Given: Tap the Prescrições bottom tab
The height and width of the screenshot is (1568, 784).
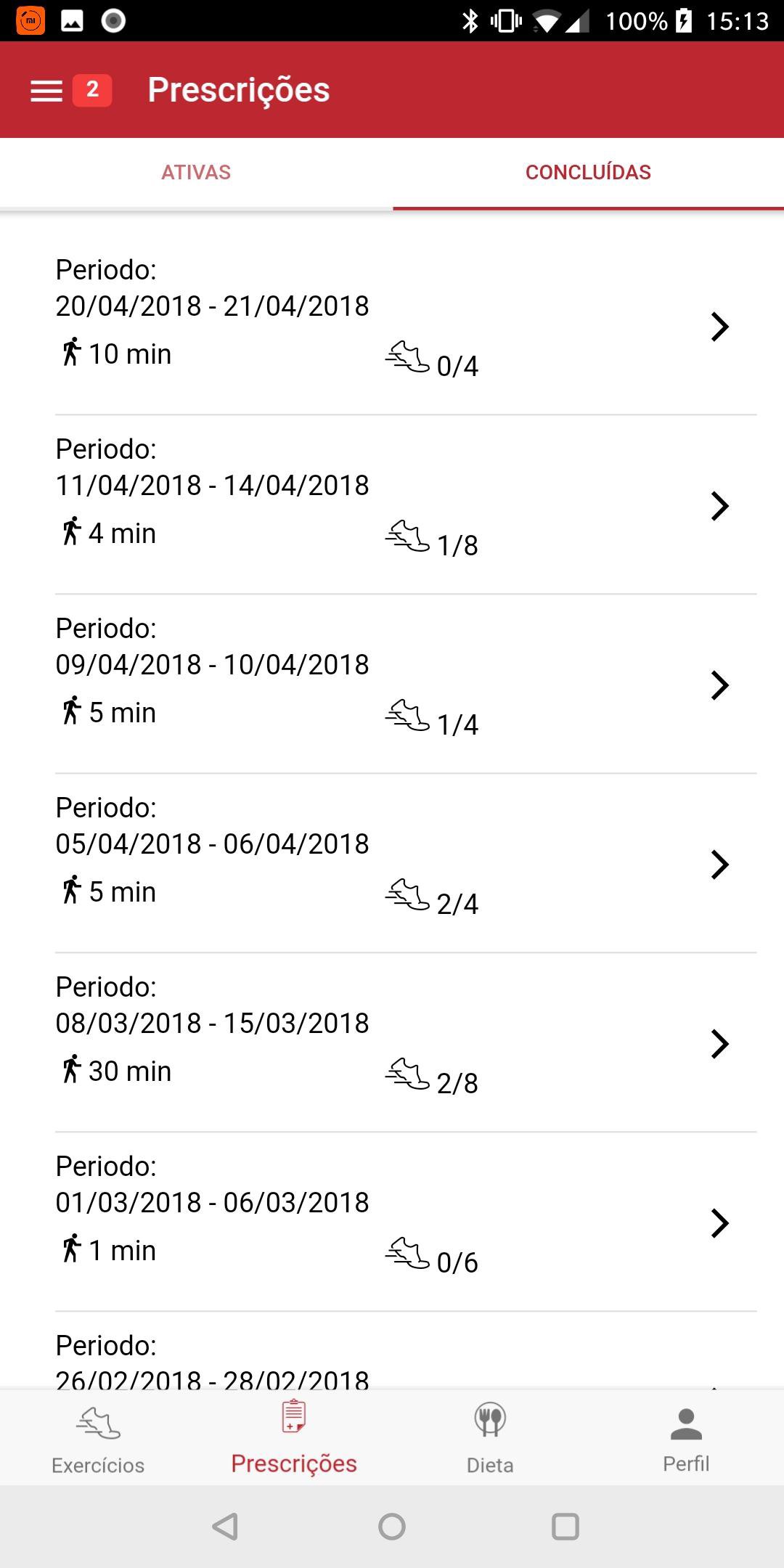Looking at the screenshot, I should pos(294,1439).
